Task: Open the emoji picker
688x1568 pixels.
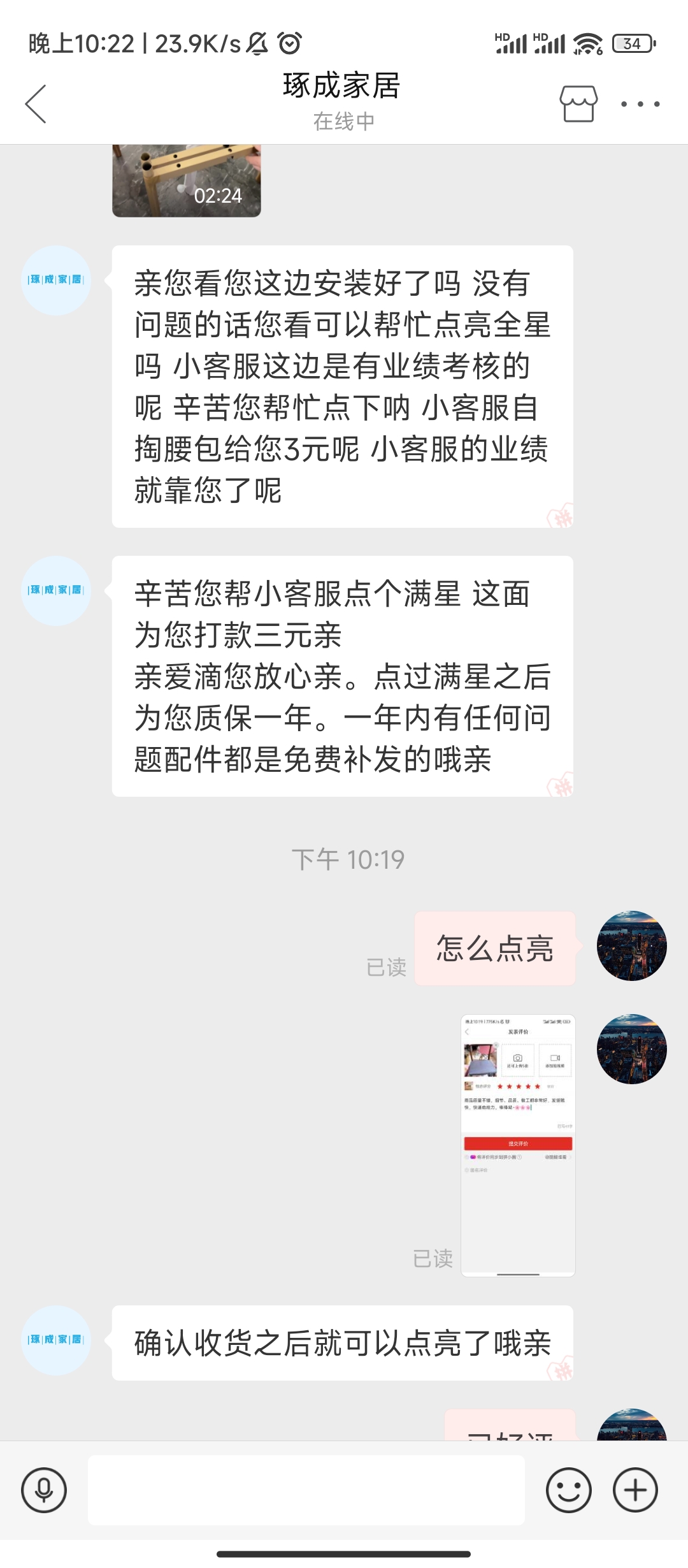Action: [568, 1490]
